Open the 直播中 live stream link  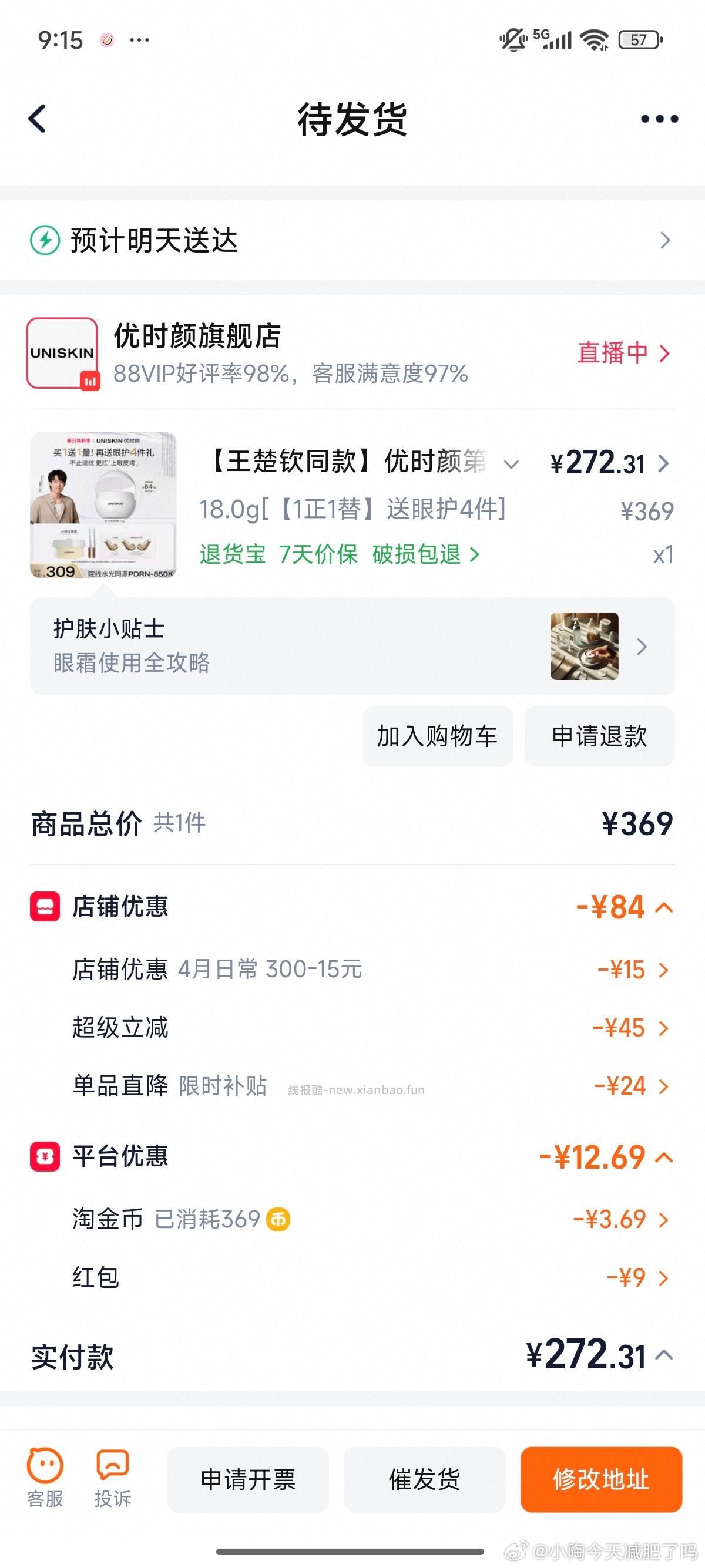623,353
